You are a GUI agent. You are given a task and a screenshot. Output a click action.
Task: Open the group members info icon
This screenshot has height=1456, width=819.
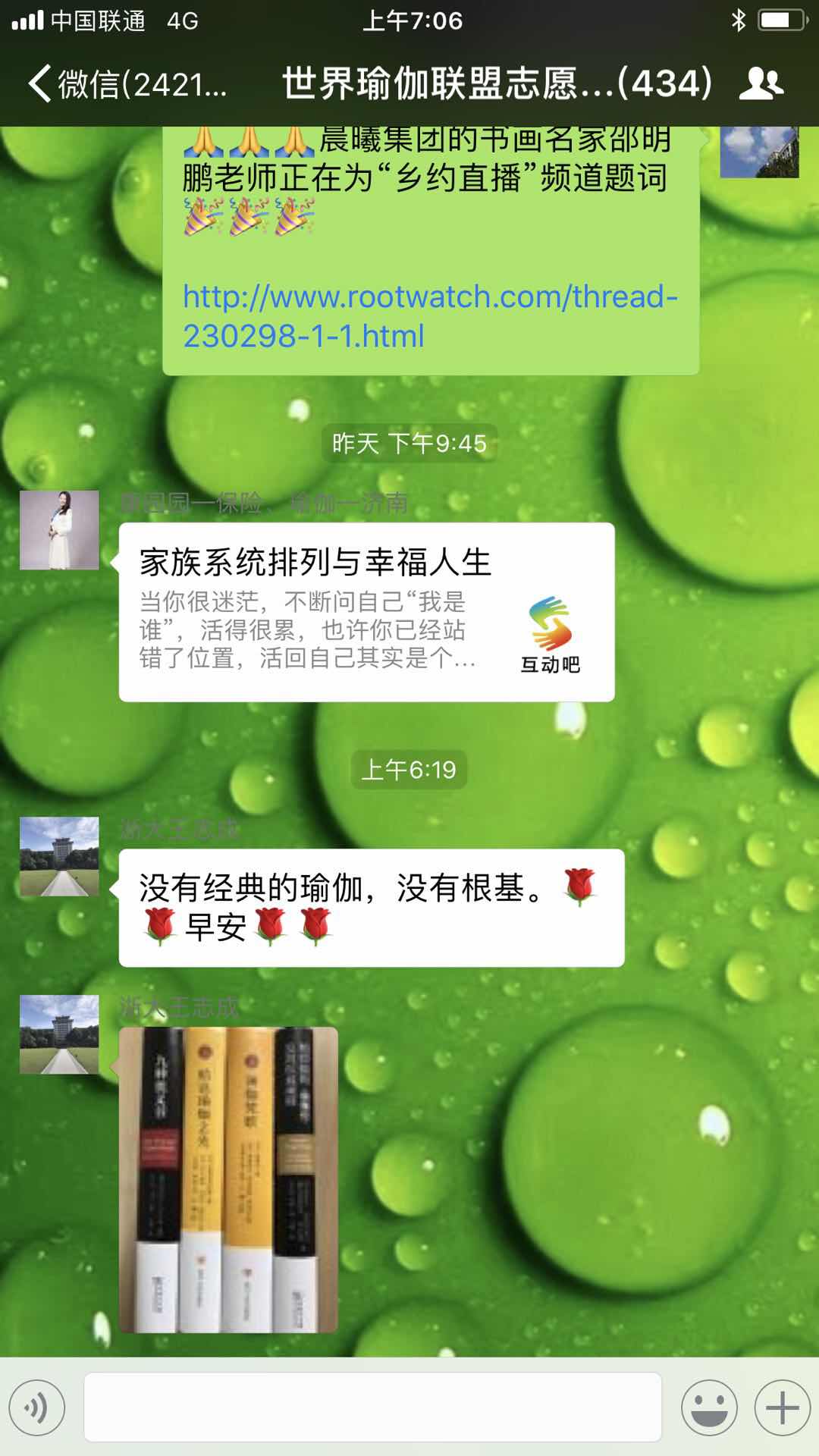[761, 83]
